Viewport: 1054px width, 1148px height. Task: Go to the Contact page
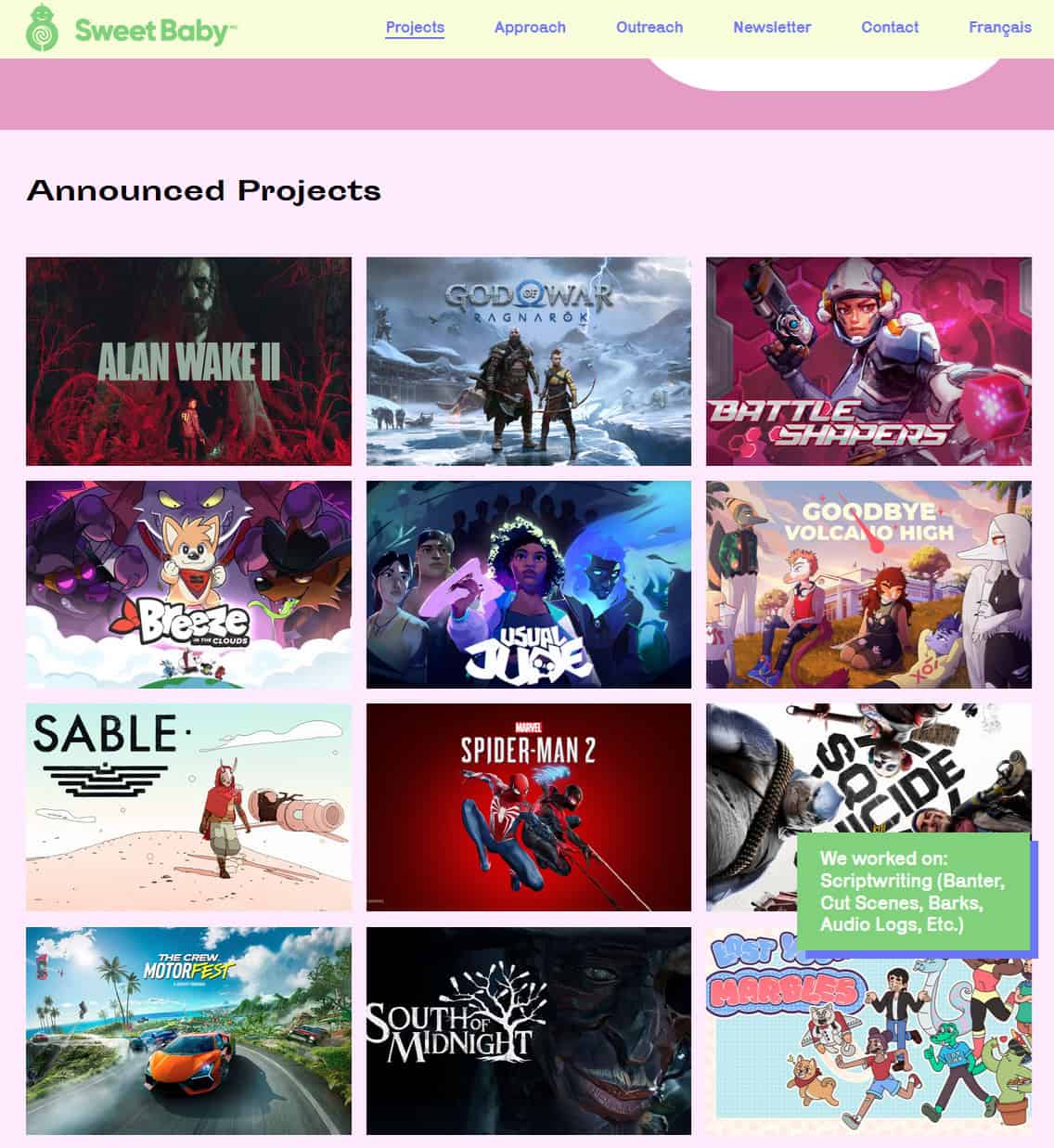coord(890,27)
